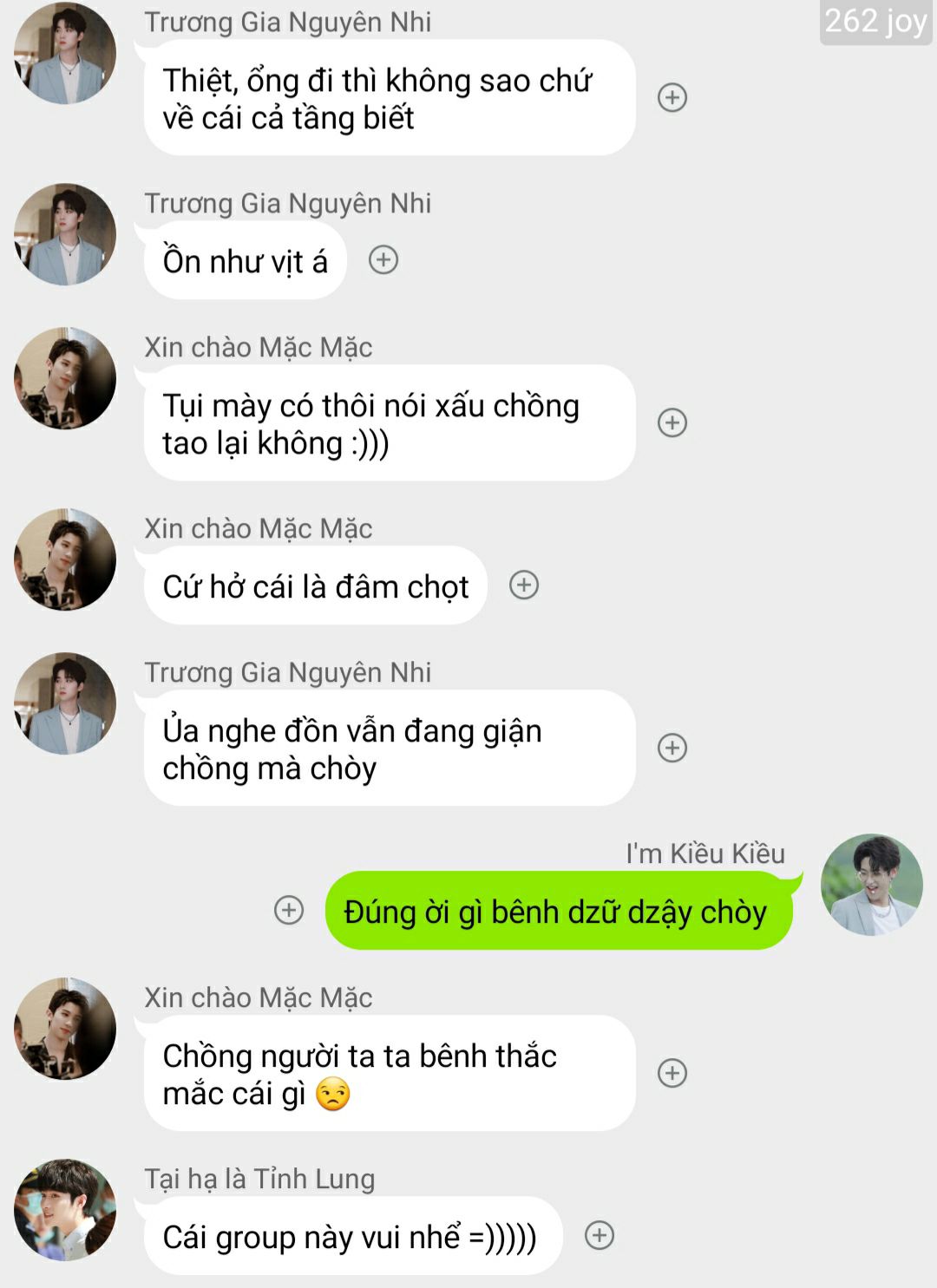
Task: Tap plus icon beside "Ồn như vịt á"
Action: (x=383, y=259)
